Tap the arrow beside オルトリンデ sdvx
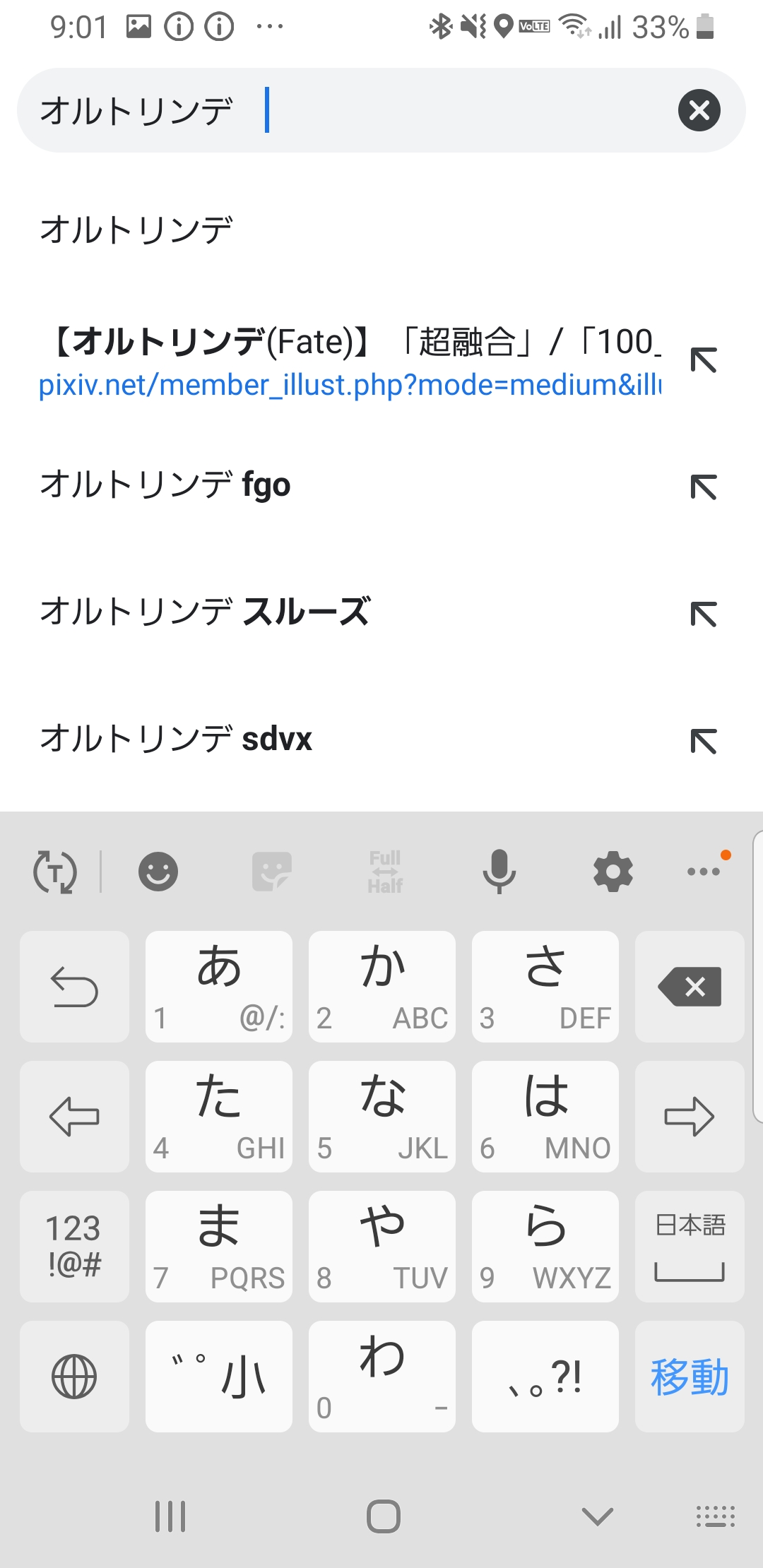Image resolution: width=763 pixels, height=1568 pixels. (704, 741)
